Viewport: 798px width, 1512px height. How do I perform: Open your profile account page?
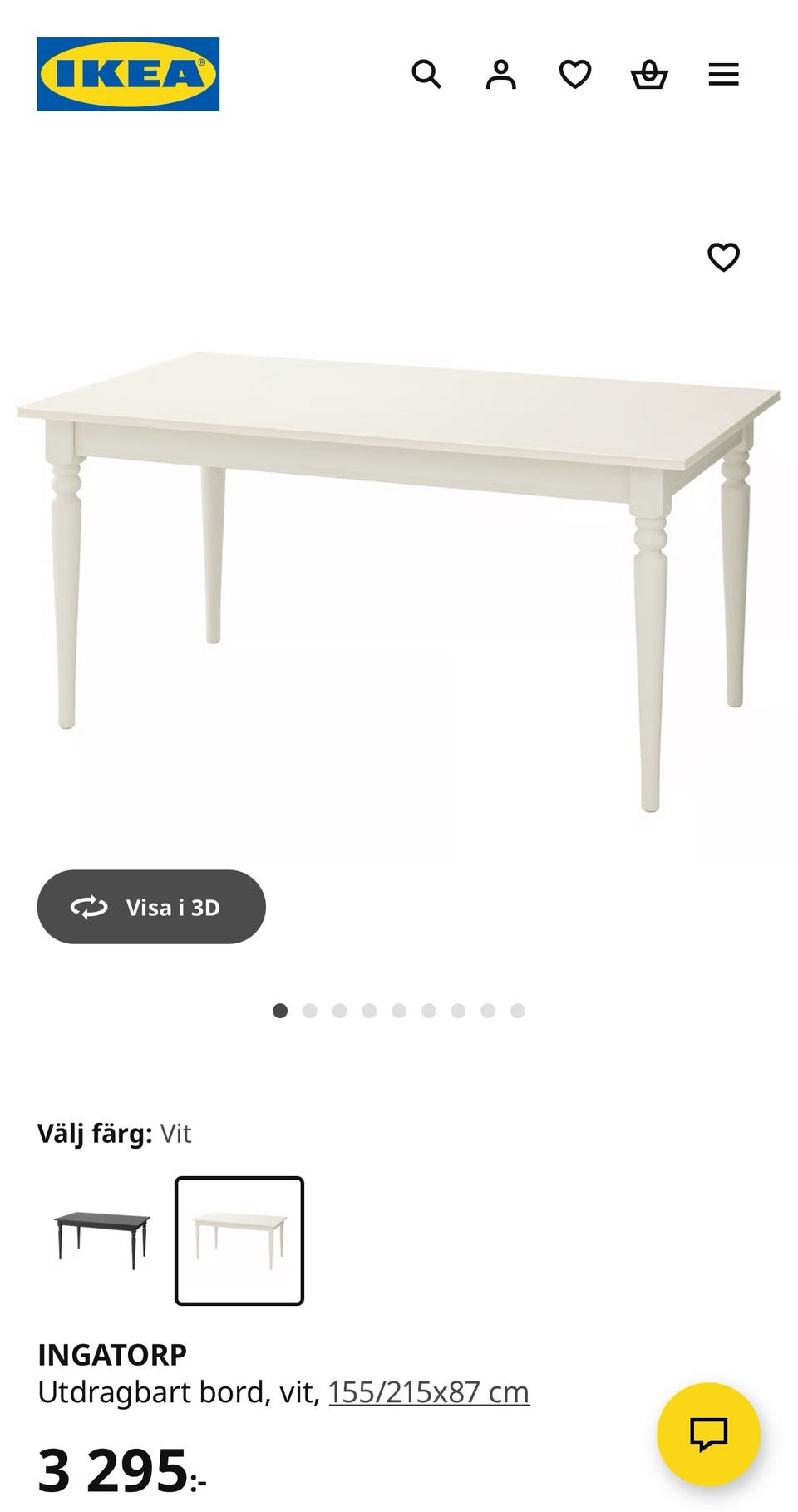[500, 75]
